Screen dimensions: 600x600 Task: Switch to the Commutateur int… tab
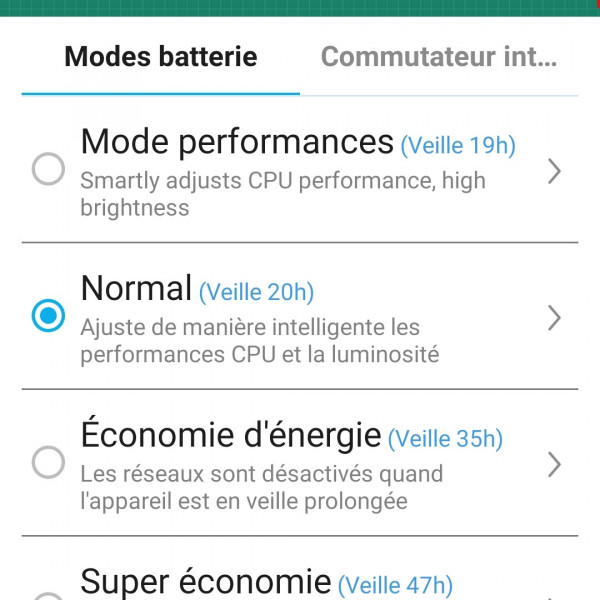coord(438,56)
